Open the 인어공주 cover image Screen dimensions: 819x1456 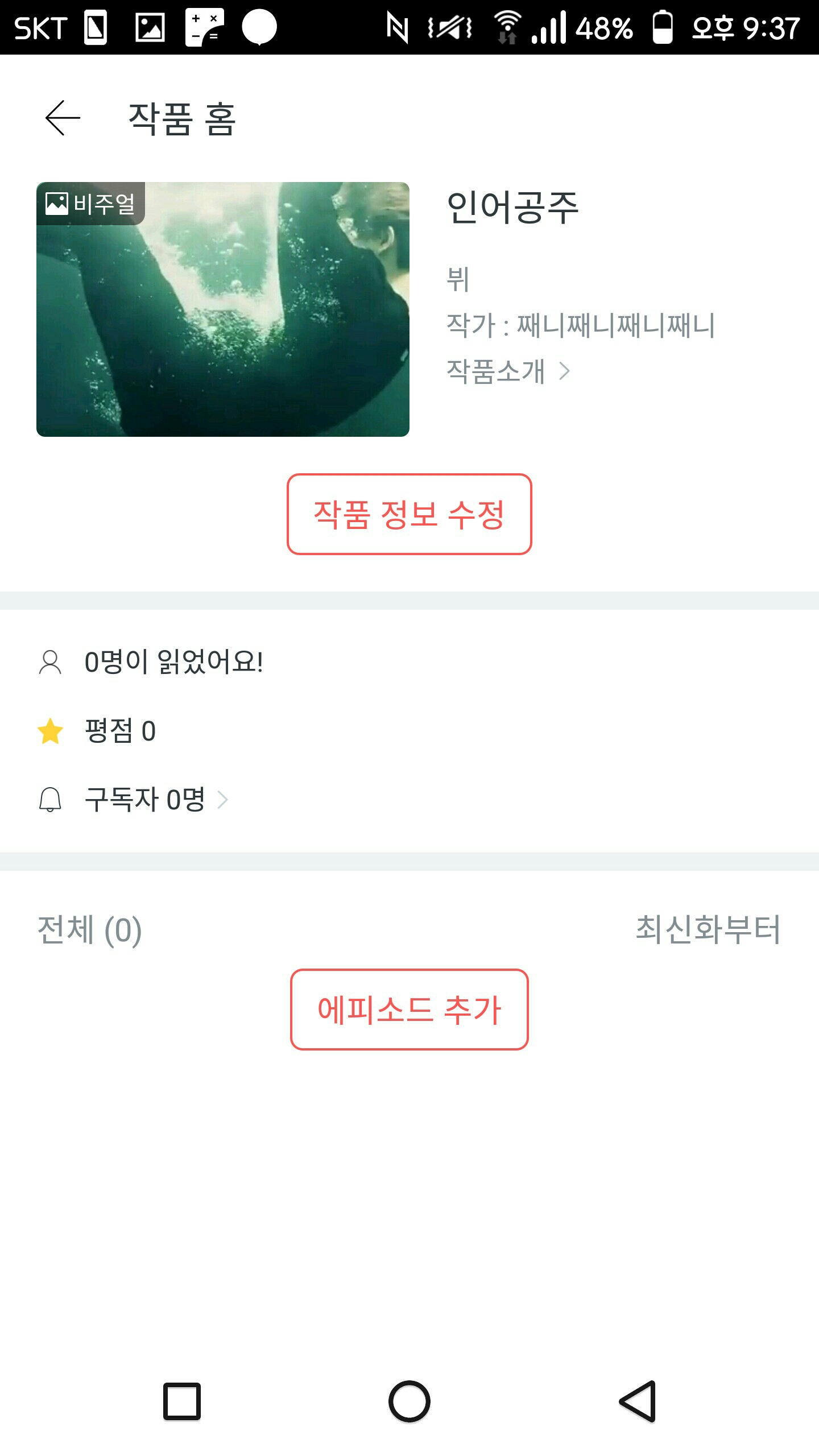222,309
